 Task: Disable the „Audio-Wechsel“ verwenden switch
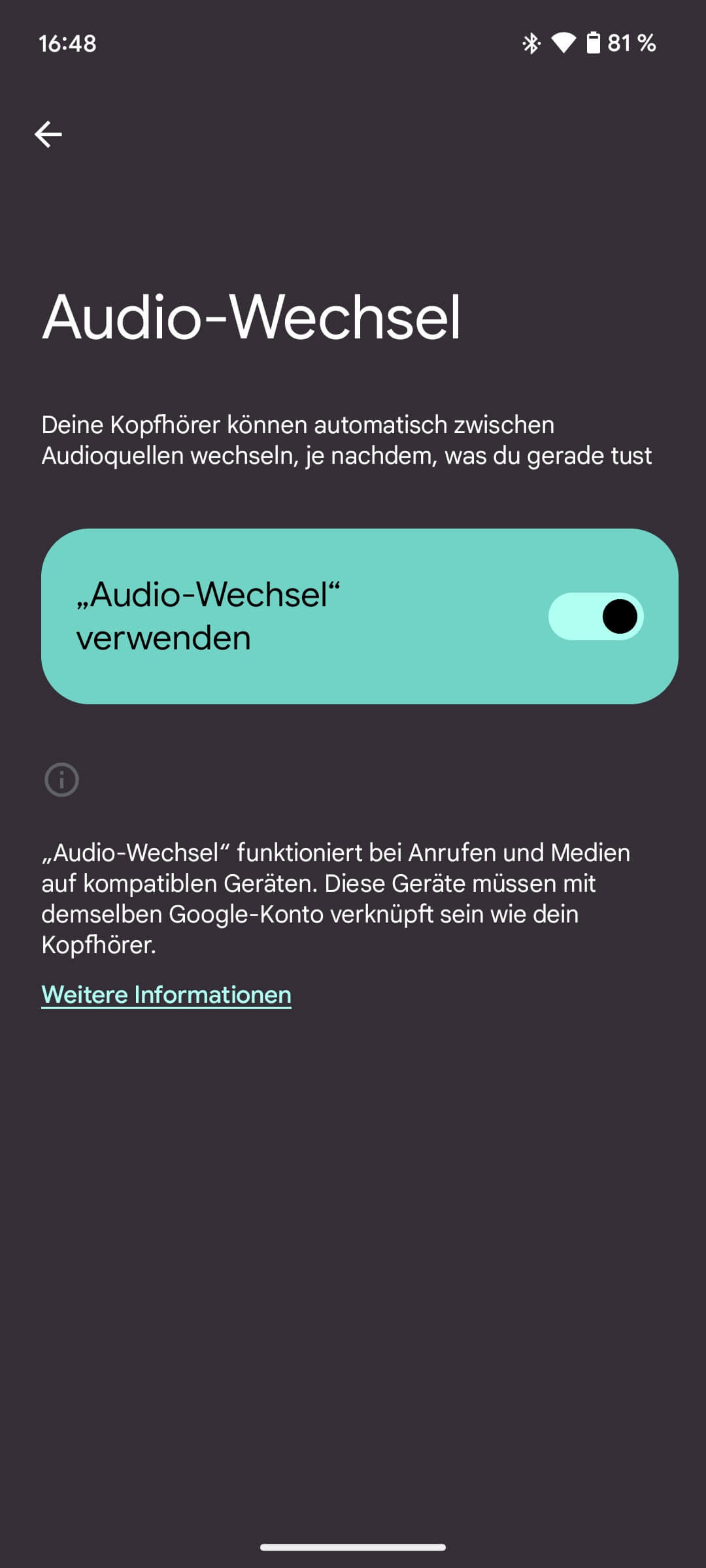pos(596,616)
